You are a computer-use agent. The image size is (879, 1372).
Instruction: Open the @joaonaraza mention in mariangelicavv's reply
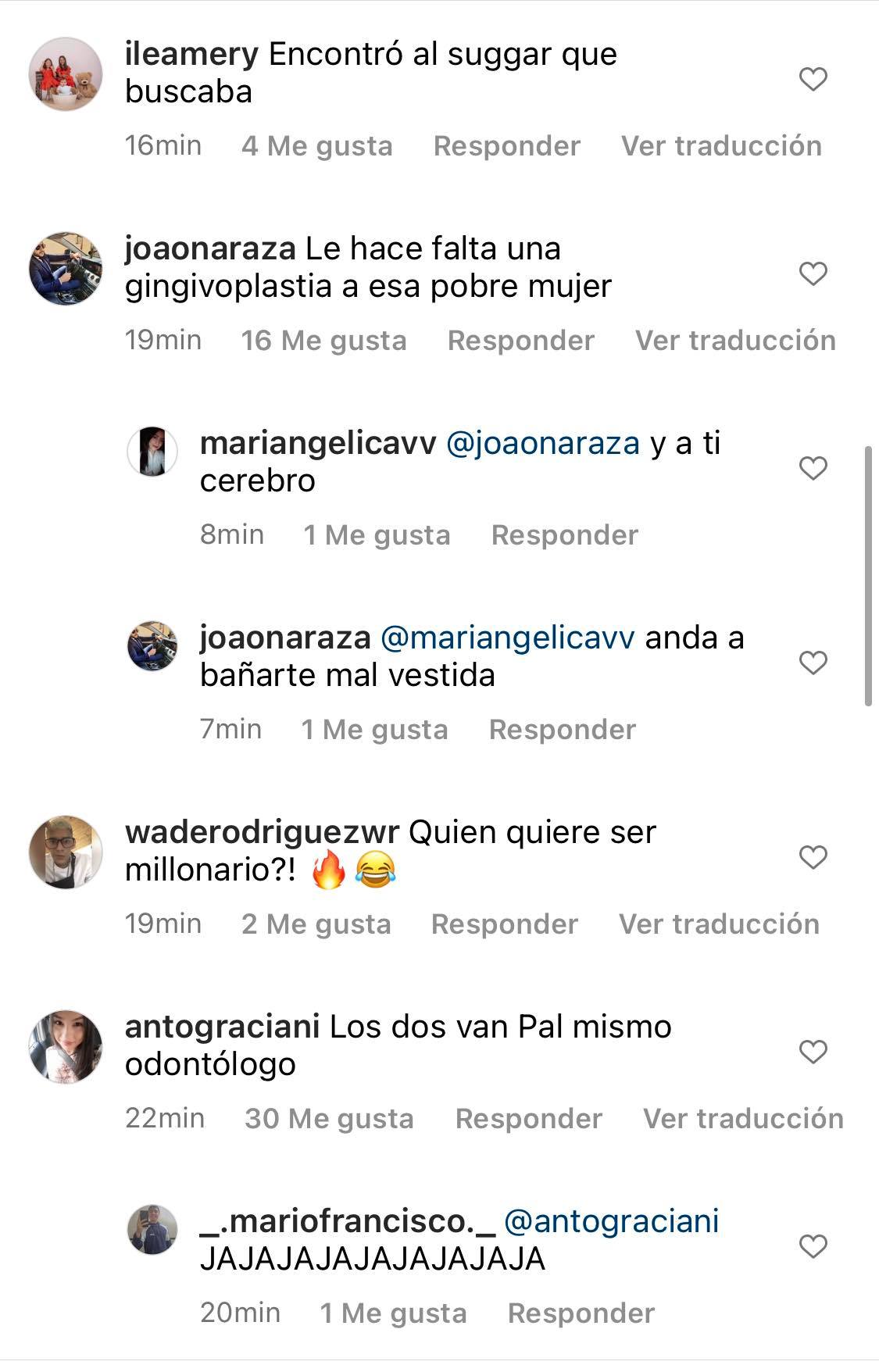coord(542,444)
